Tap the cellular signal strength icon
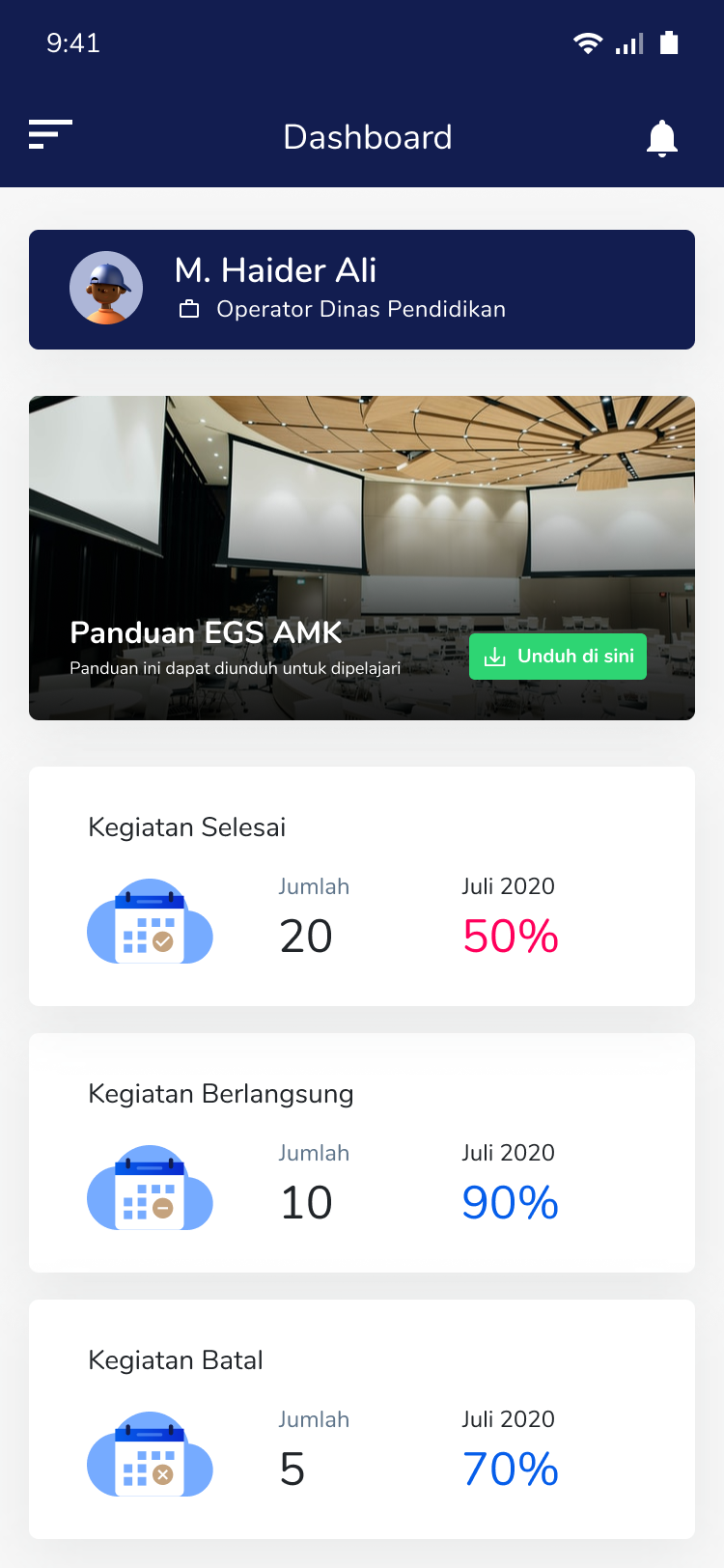 tap(629, 43)
